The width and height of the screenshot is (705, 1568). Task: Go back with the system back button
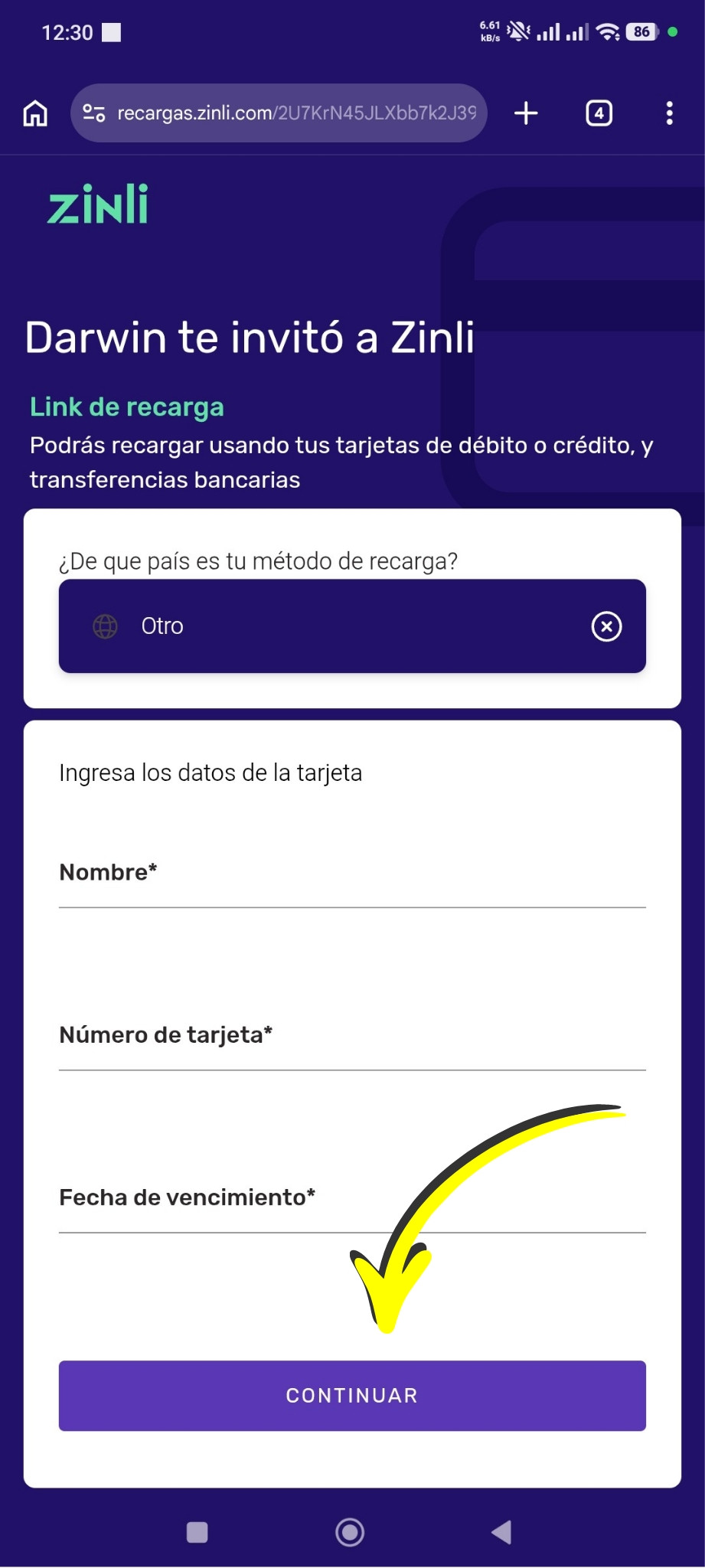tap(501, 1532)
